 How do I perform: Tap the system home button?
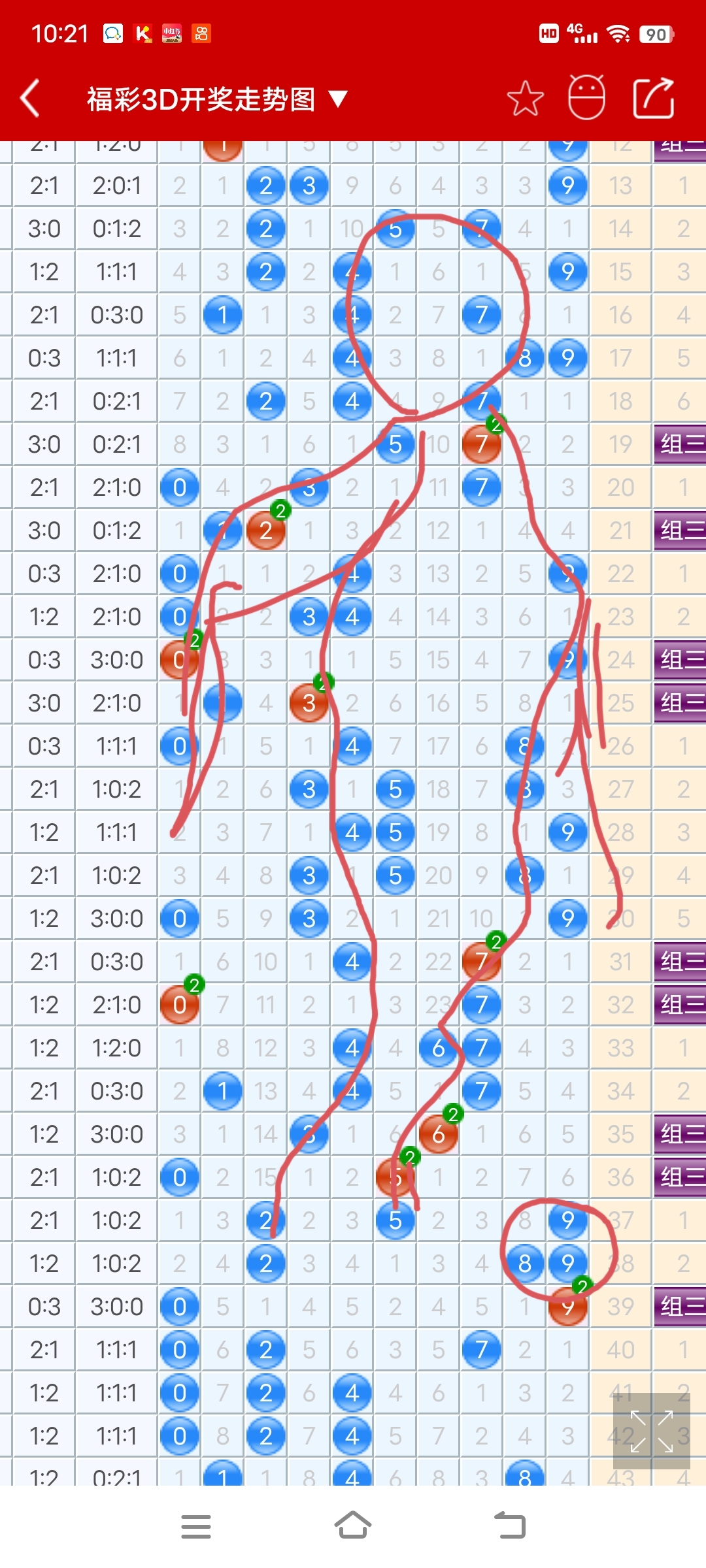coord(353,1526)
